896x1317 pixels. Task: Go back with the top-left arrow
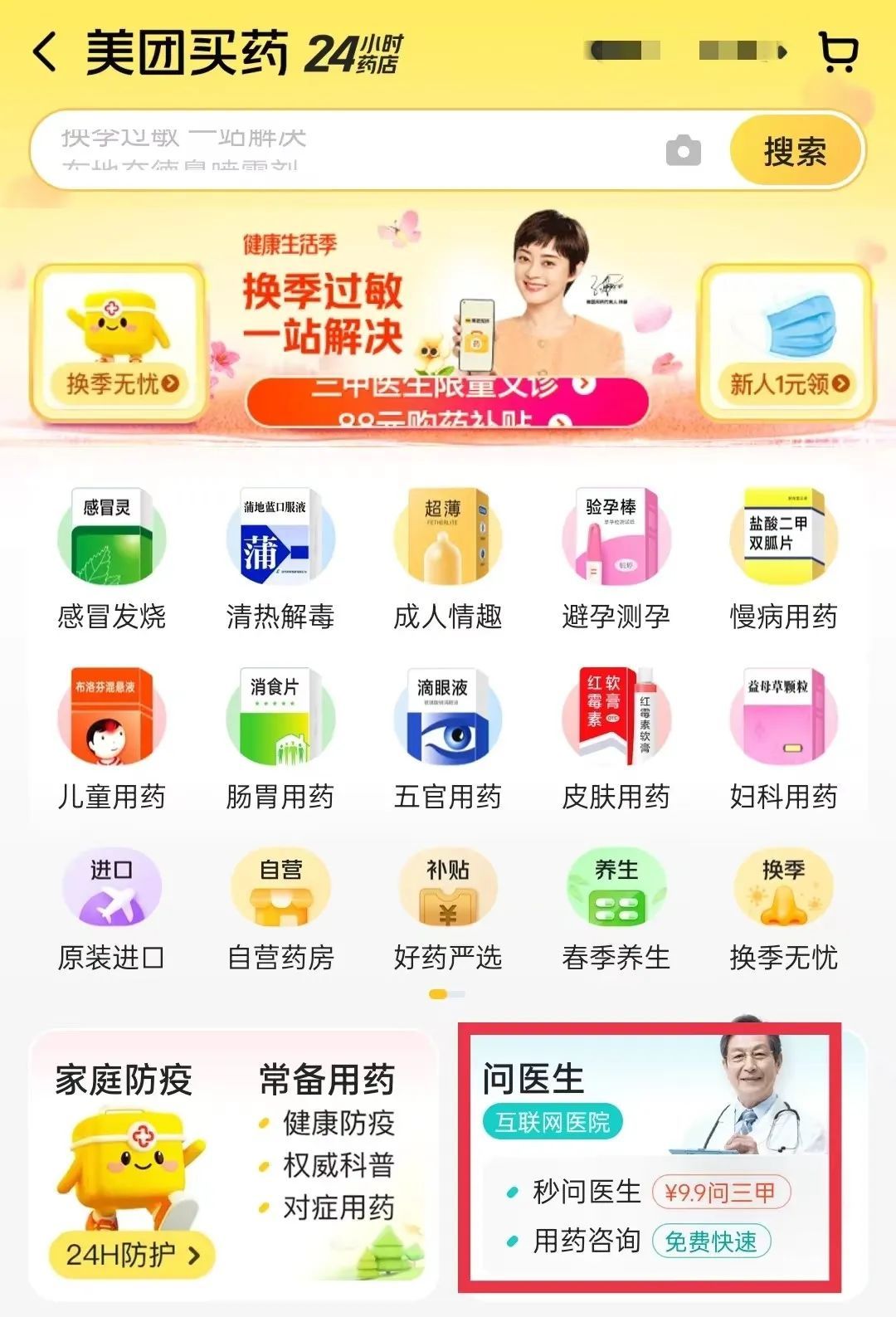click(46, 53)
